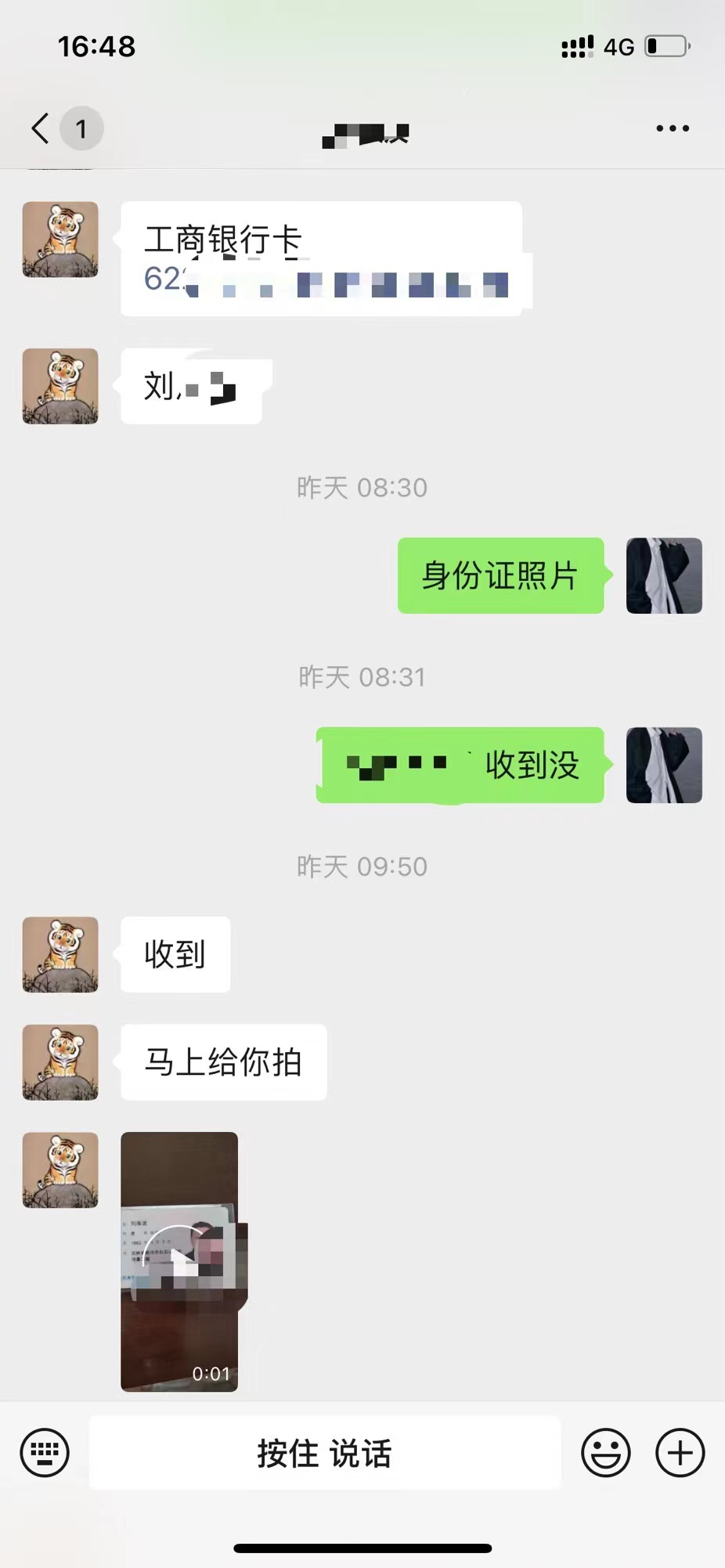Tap your own avatar next to green bubble
The width and height of the screenshot is (725, 1568).
pyautogui.click(x=663, y=575)
